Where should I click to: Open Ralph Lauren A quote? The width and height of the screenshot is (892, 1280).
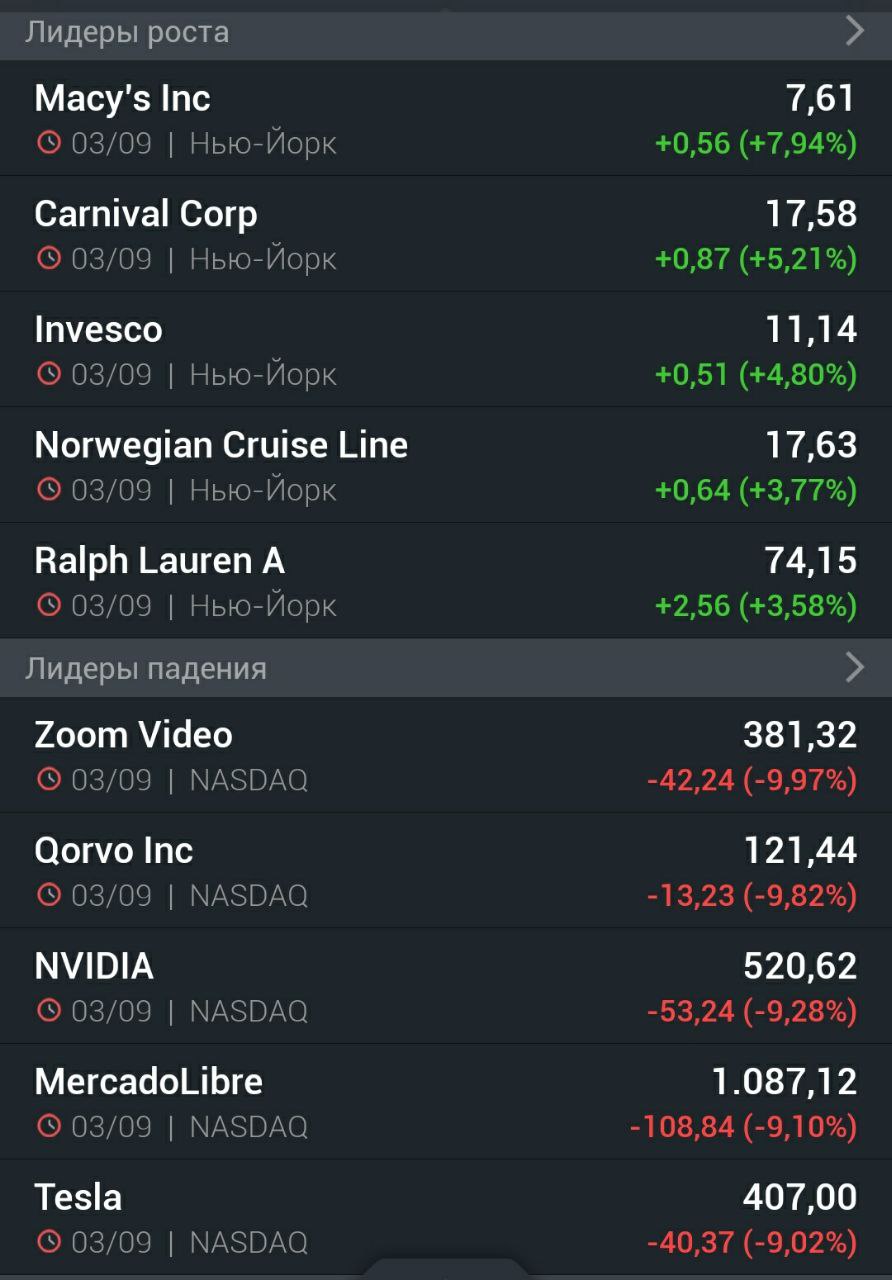(x=445, y=581)
